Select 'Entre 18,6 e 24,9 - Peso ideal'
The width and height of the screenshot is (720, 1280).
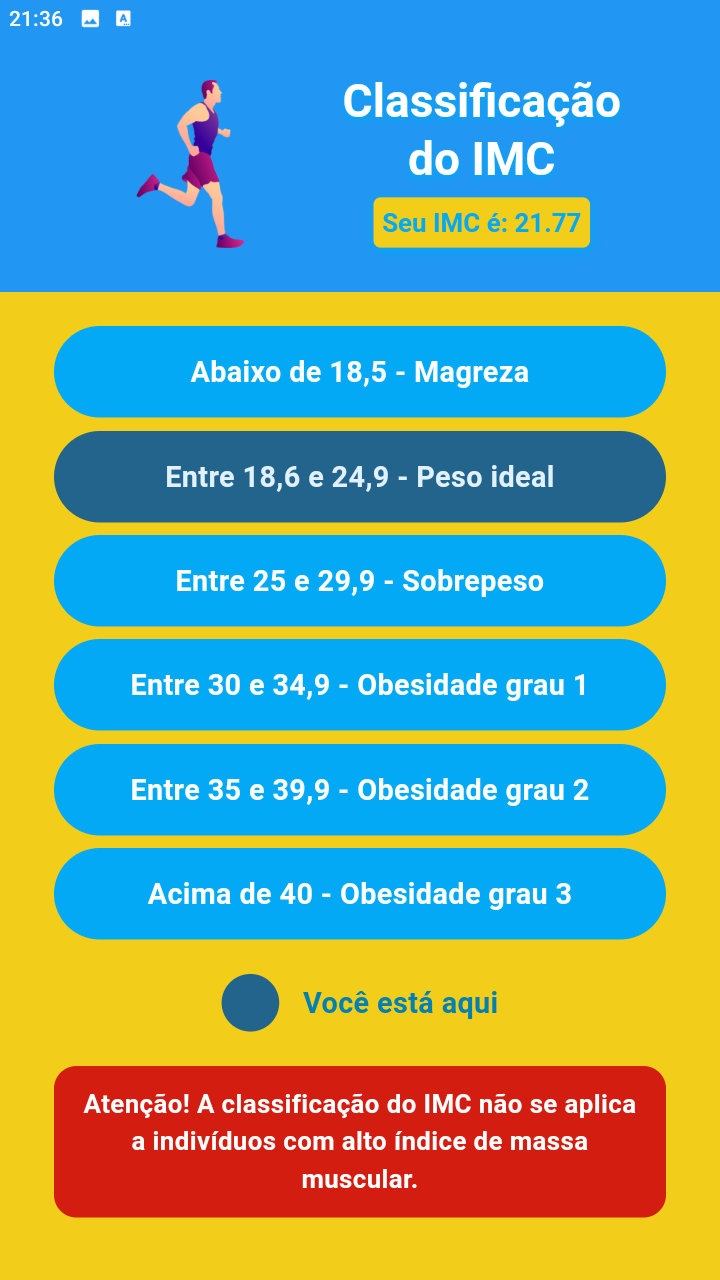coord(360,477)
